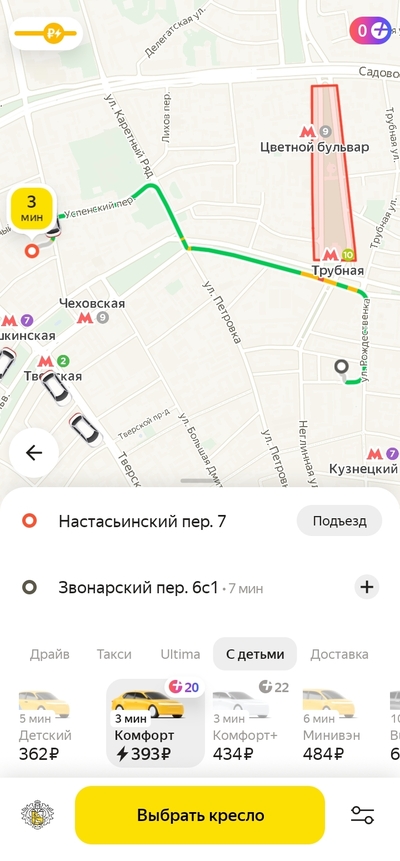Open the Plus points badge
This screenshot has height=861, width=400.
pyautogui.click(x=370, y=31)
